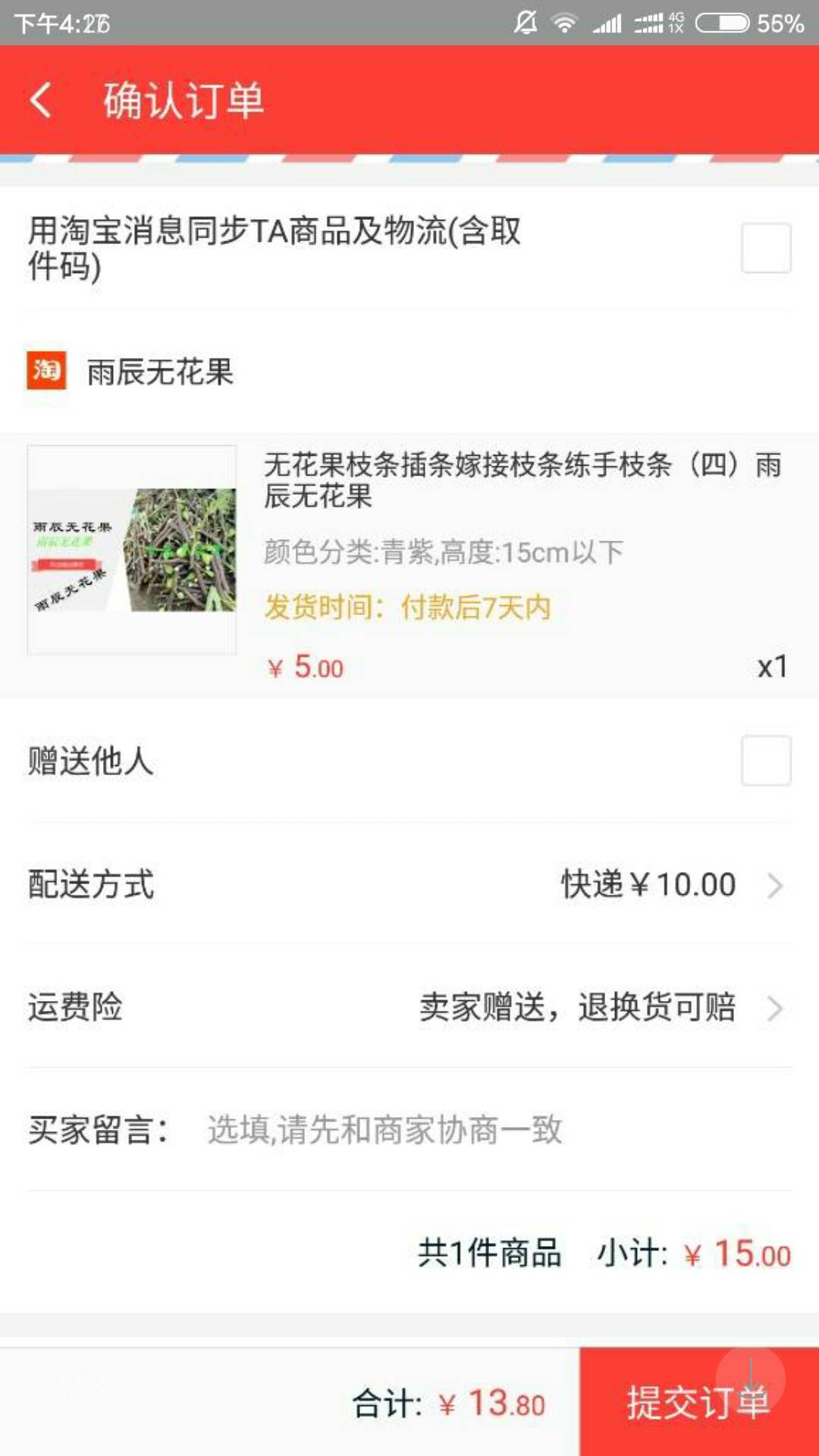Open the 雨辰无花果 shop

point(159,372)
